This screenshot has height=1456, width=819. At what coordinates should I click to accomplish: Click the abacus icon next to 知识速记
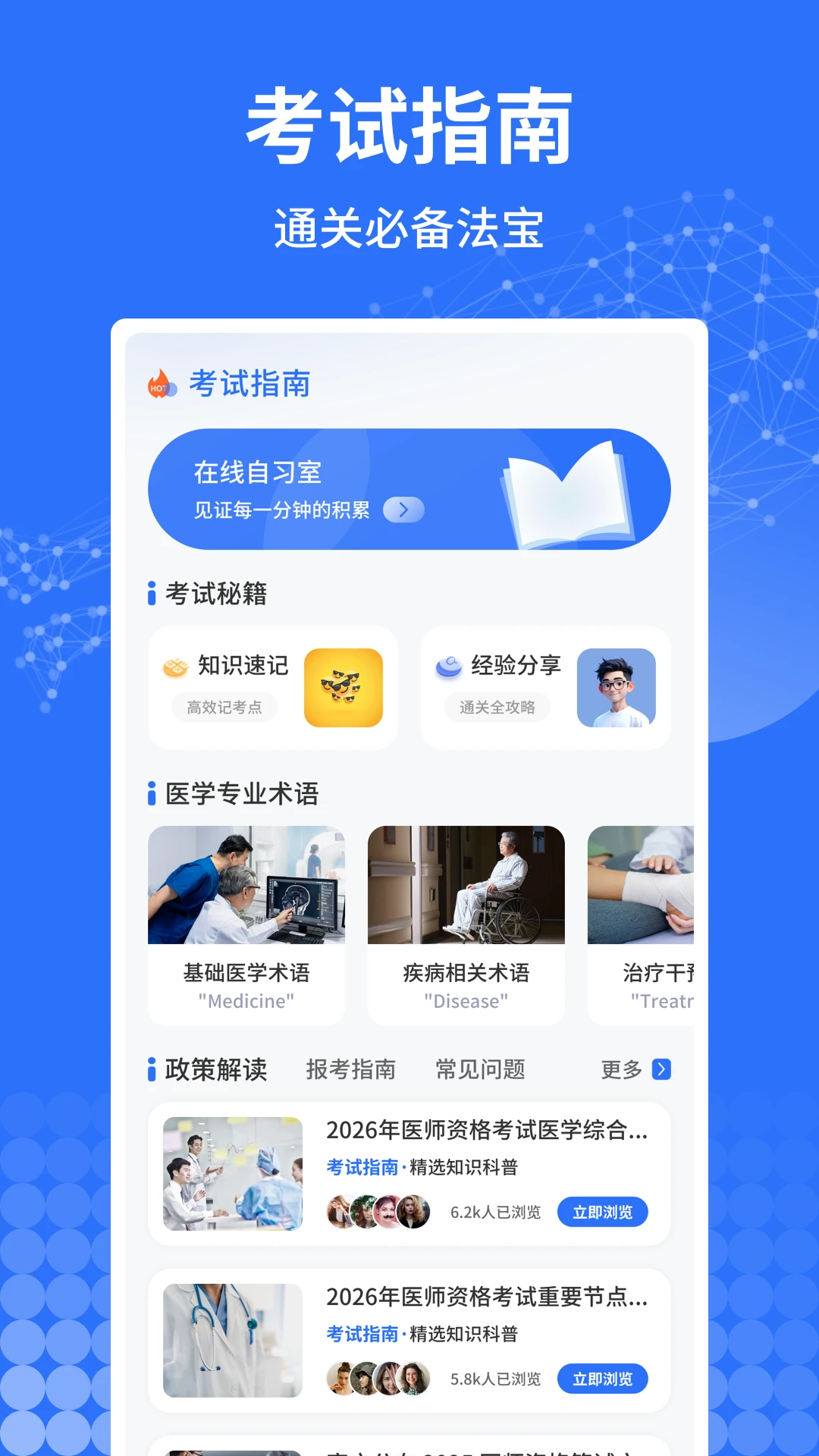(176, 667)
